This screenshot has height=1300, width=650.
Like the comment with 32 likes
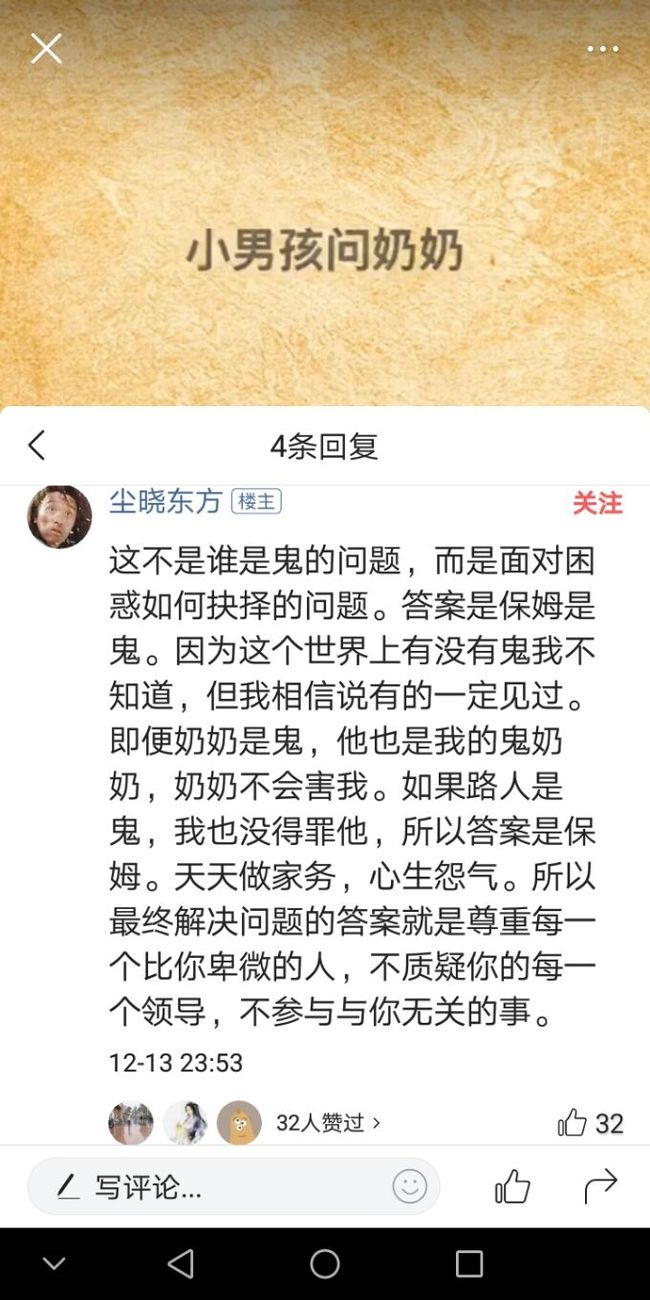click(591, 1123)
